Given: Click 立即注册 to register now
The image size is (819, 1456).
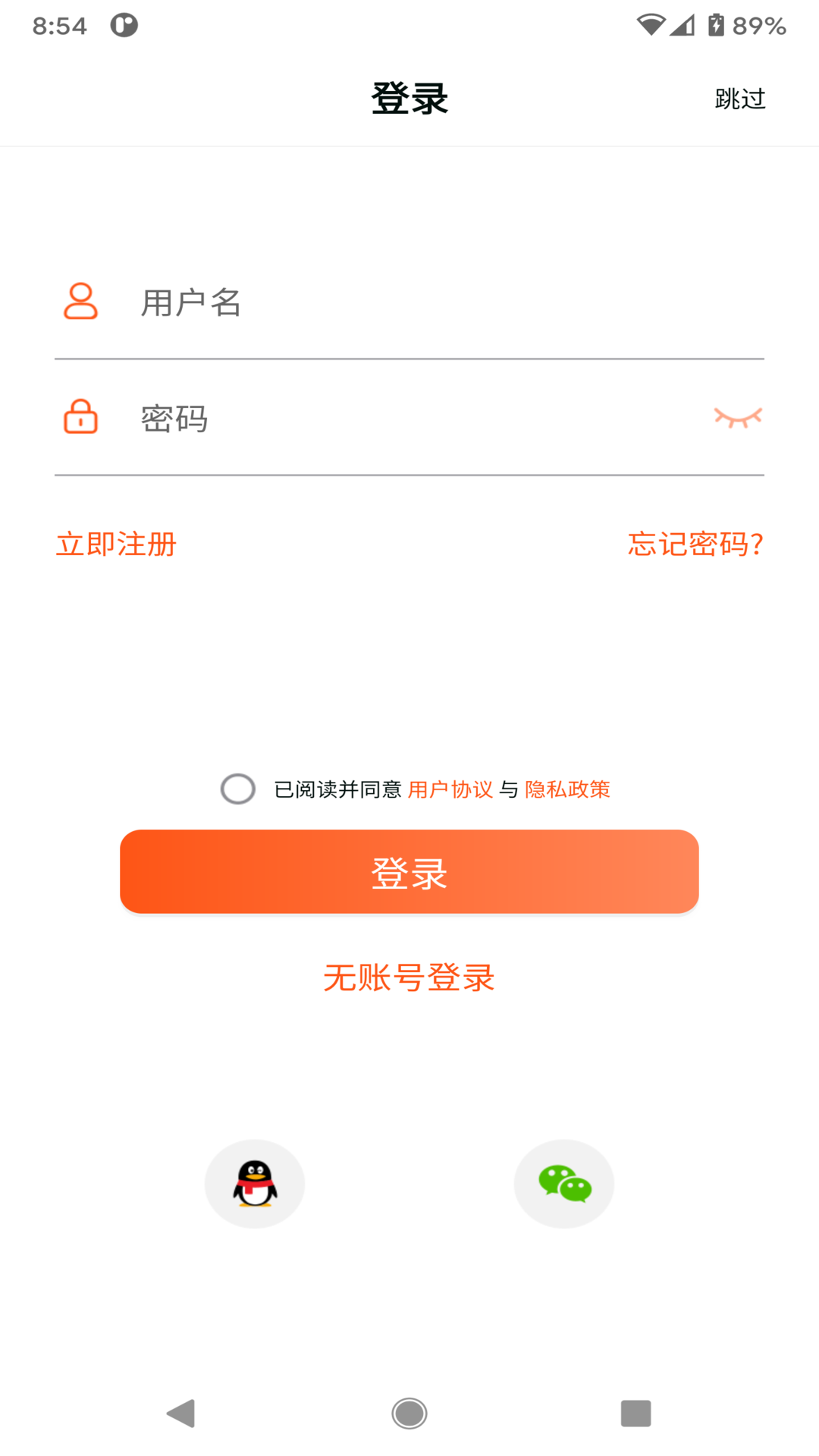Looking at the screenshot, I should tap(116, 543).
